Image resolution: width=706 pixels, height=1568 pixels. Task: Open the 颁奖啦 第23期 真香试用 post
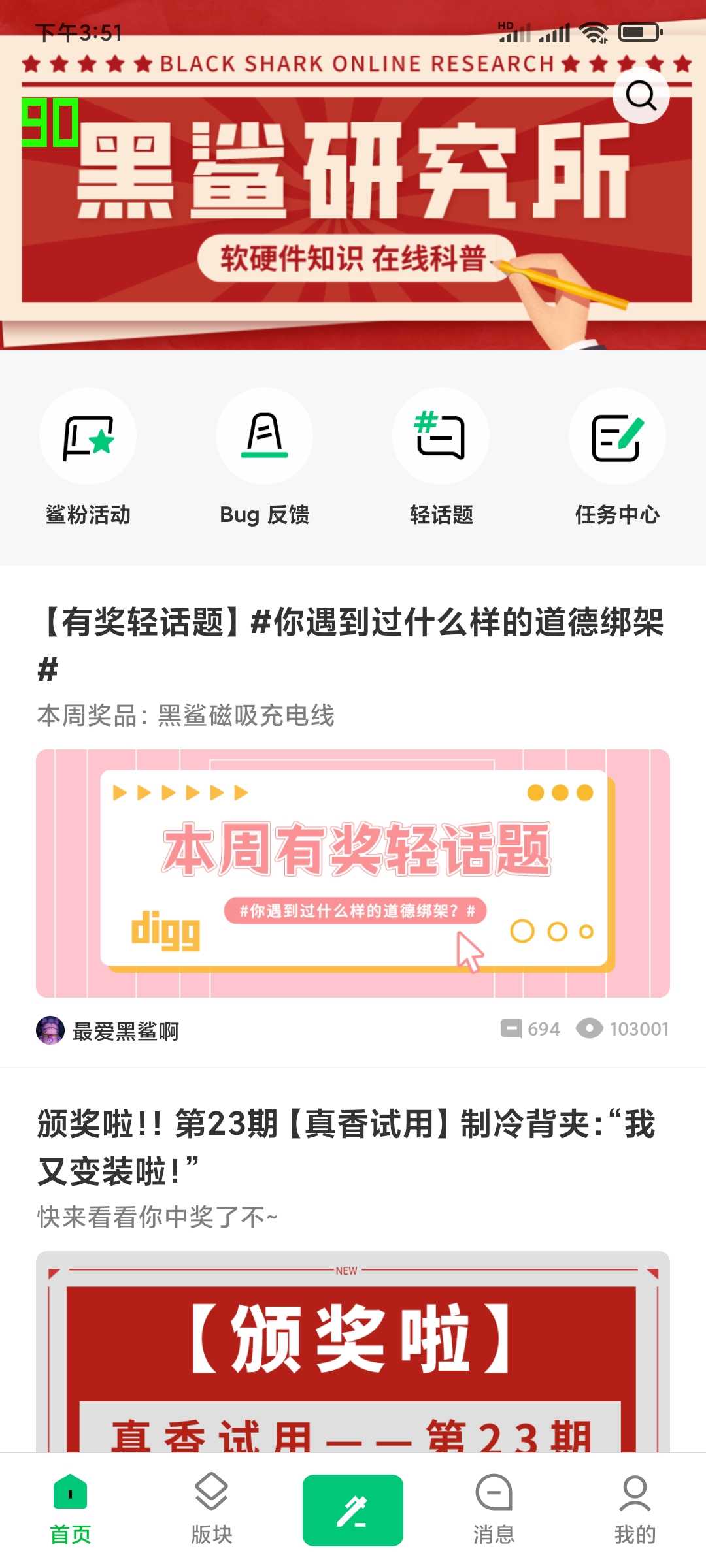point(346,1147)
